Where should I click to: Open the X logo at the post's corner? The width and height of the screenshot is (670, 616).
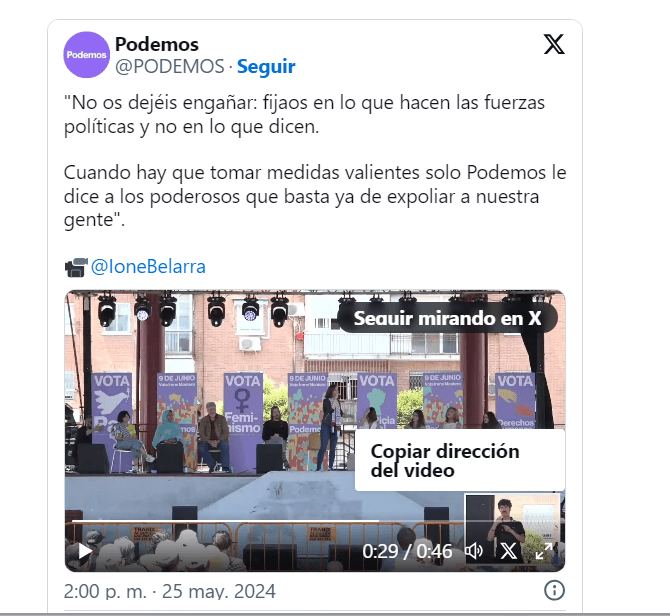[x=553, y=44]
